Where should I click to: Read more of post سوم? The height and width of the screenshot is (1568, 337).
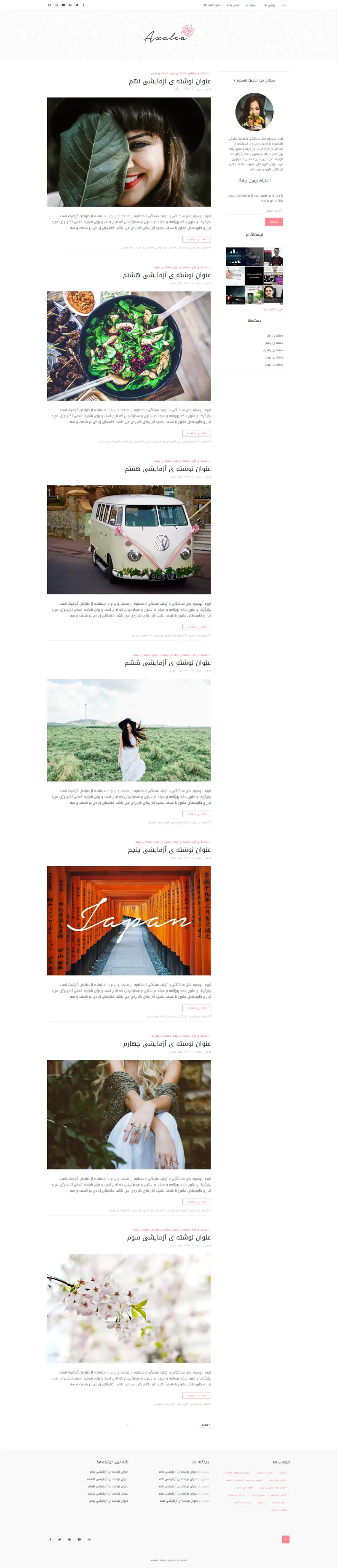click(x=196, y=1396)
